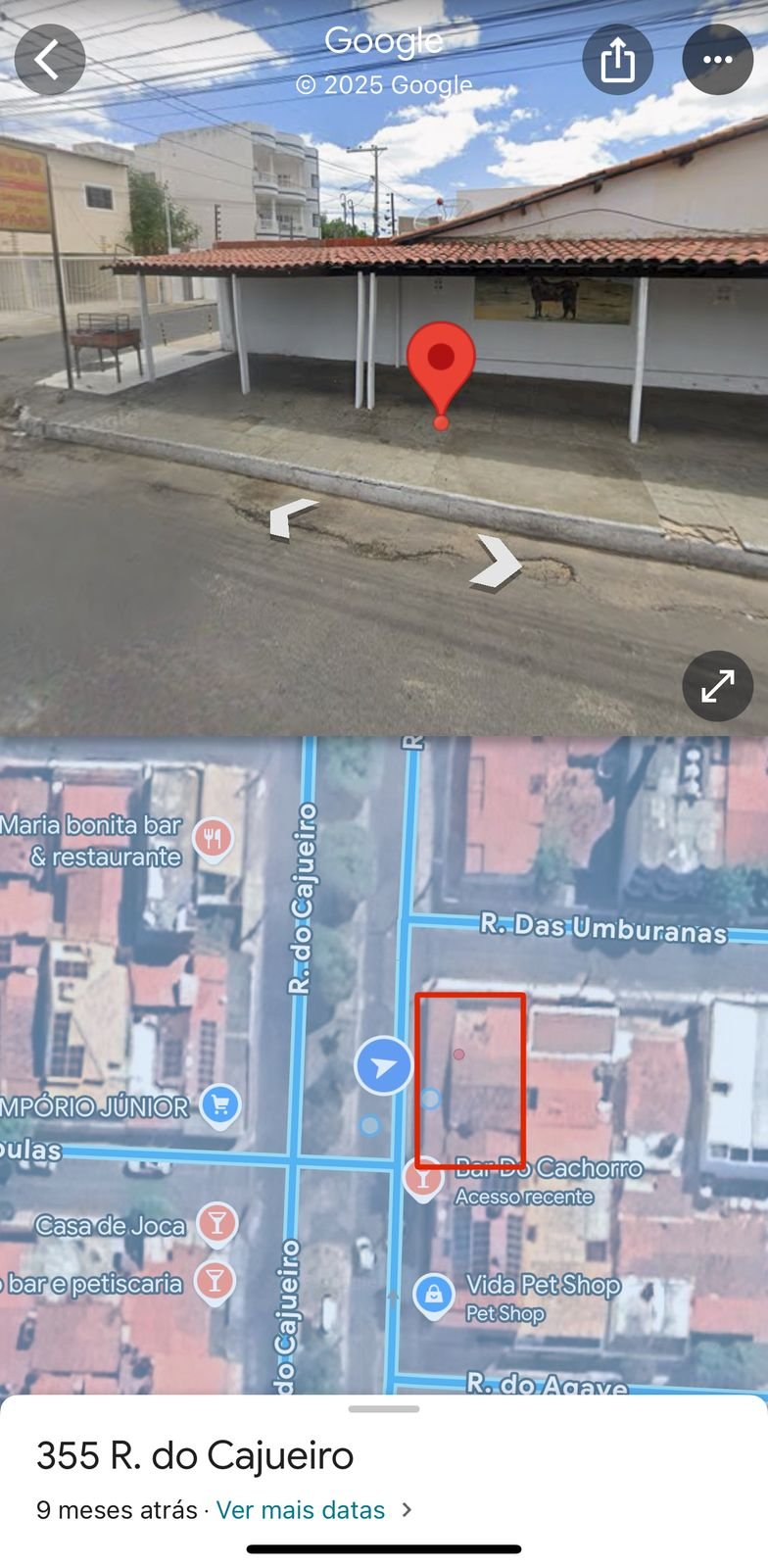Select Maria bonita bar & restaurante marker
The width and height of the screenshot is (768, 1568).
coord(213,838)
